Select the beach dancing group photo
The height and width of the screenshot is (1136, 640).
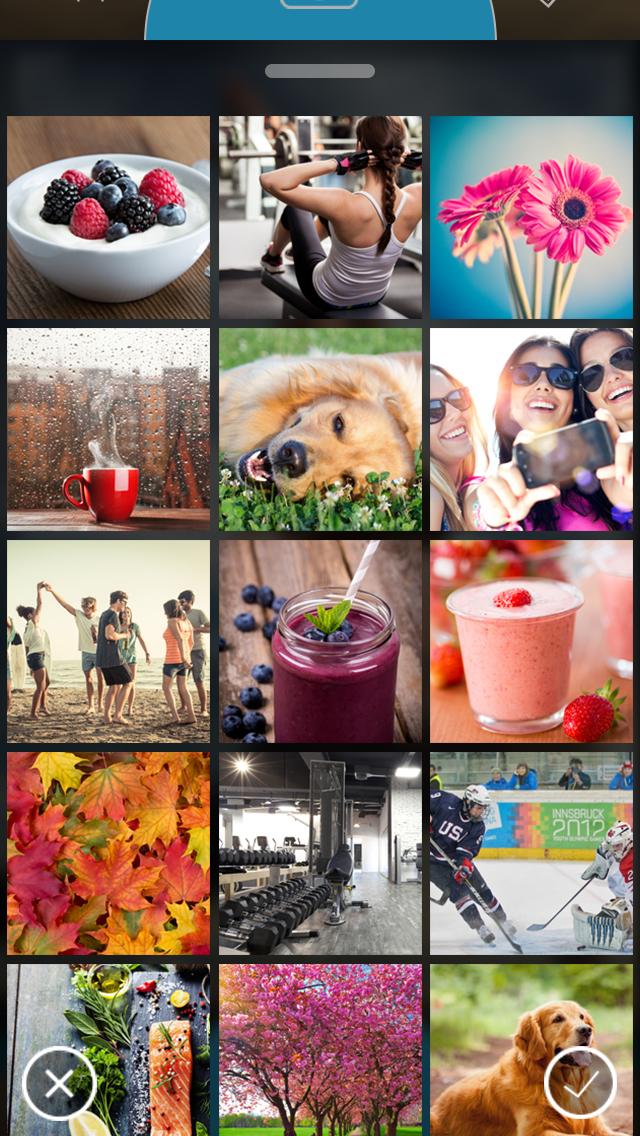point(108,641)
